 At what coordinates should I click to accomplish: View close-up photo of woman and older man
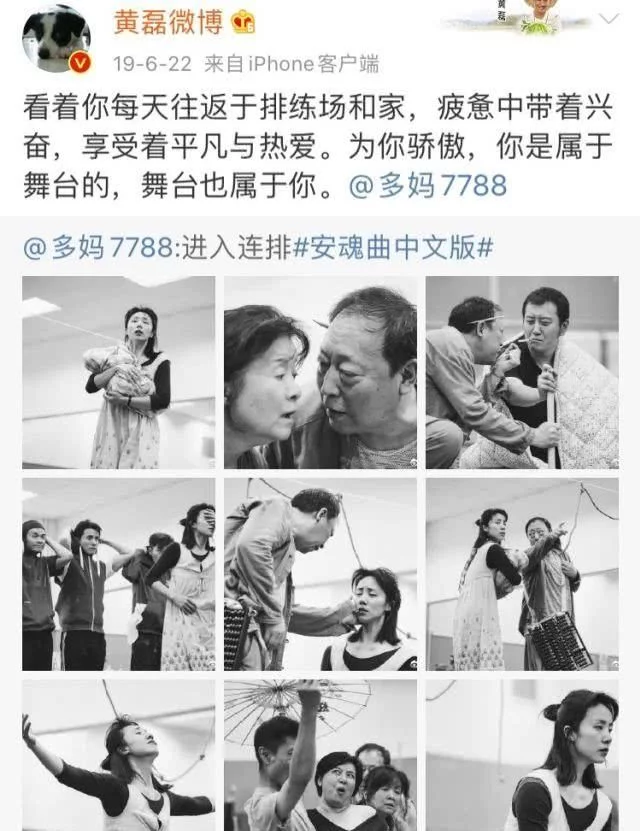[x=320, y=372]
